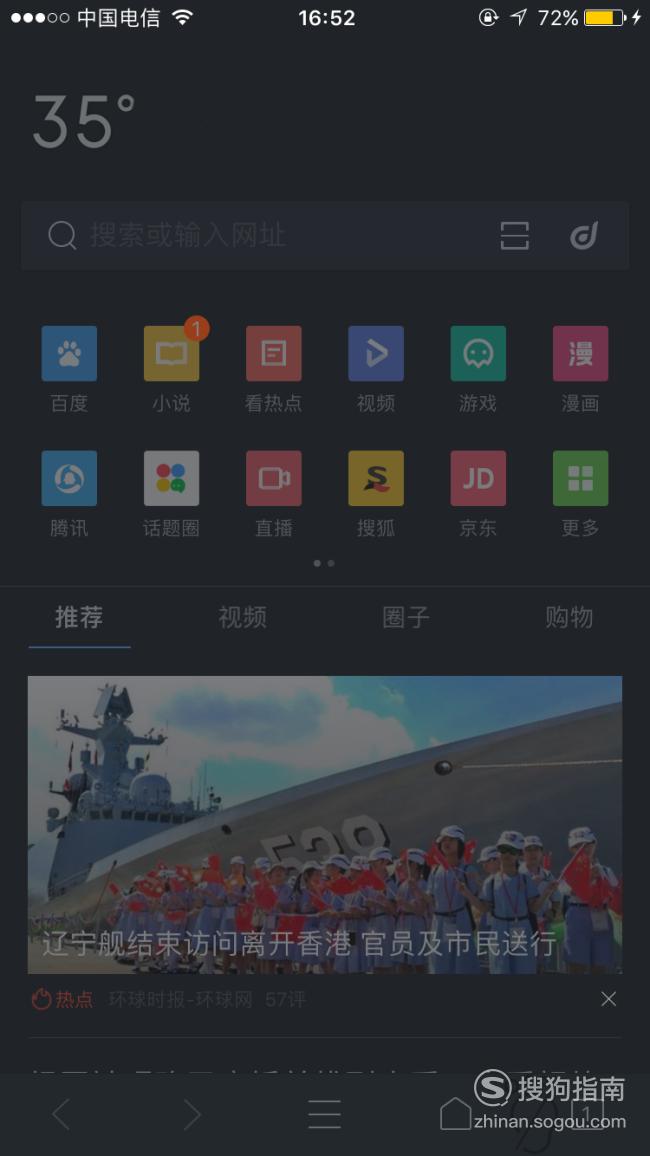Dismiss the 辽宁舰 news item
Screen dimensions: 650x1156
(609, 998)
